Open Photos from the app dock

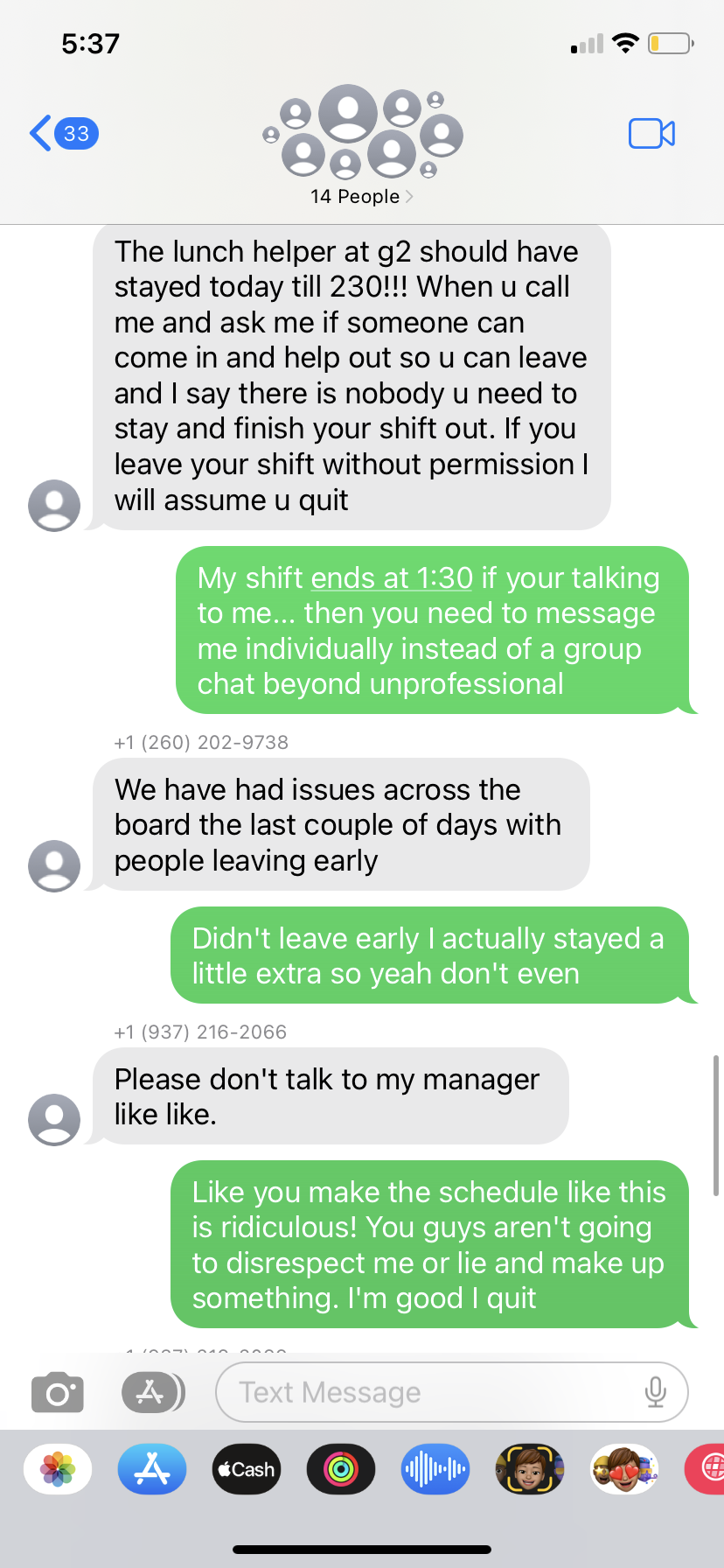pos(57,1469)
